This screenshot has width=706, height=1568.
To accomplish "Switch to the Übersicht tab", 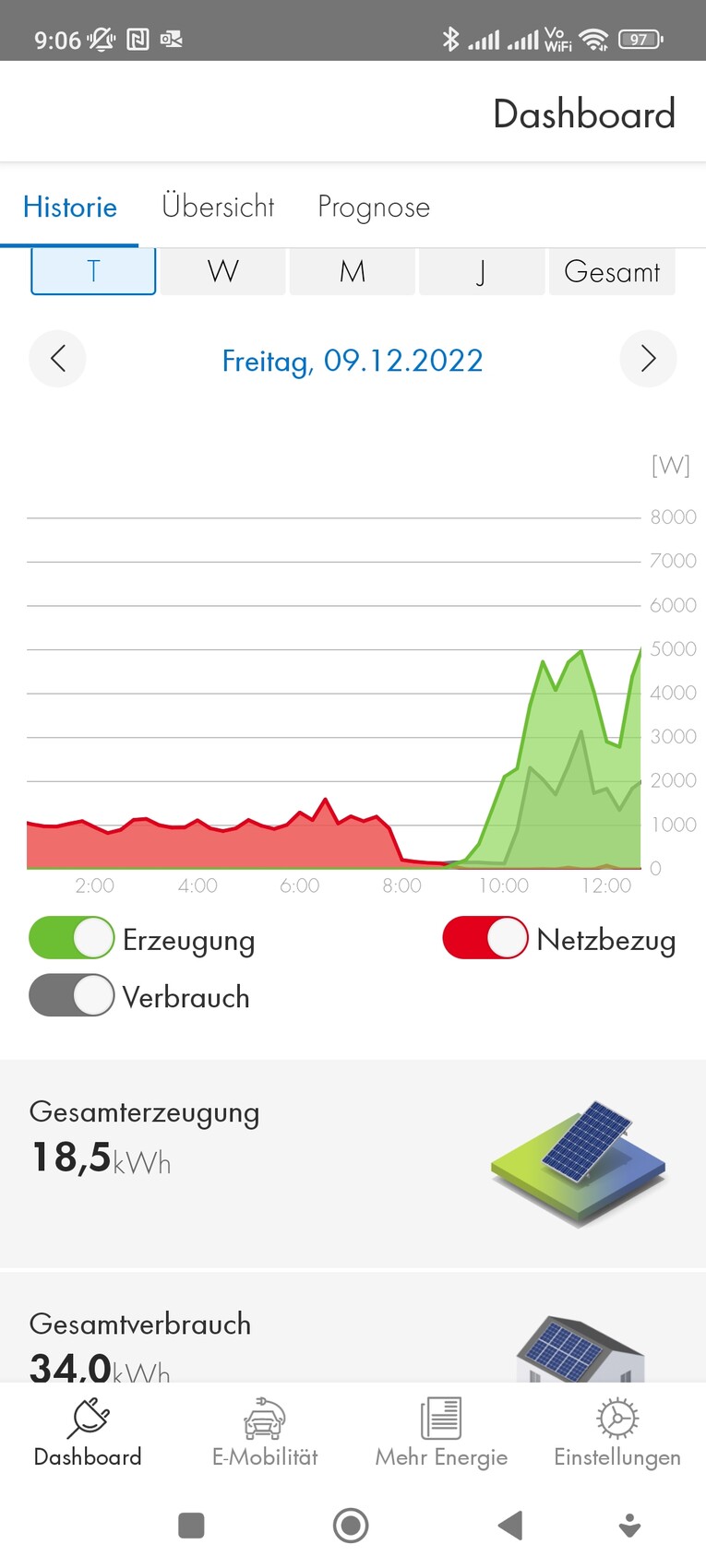I will click(218, 207).
